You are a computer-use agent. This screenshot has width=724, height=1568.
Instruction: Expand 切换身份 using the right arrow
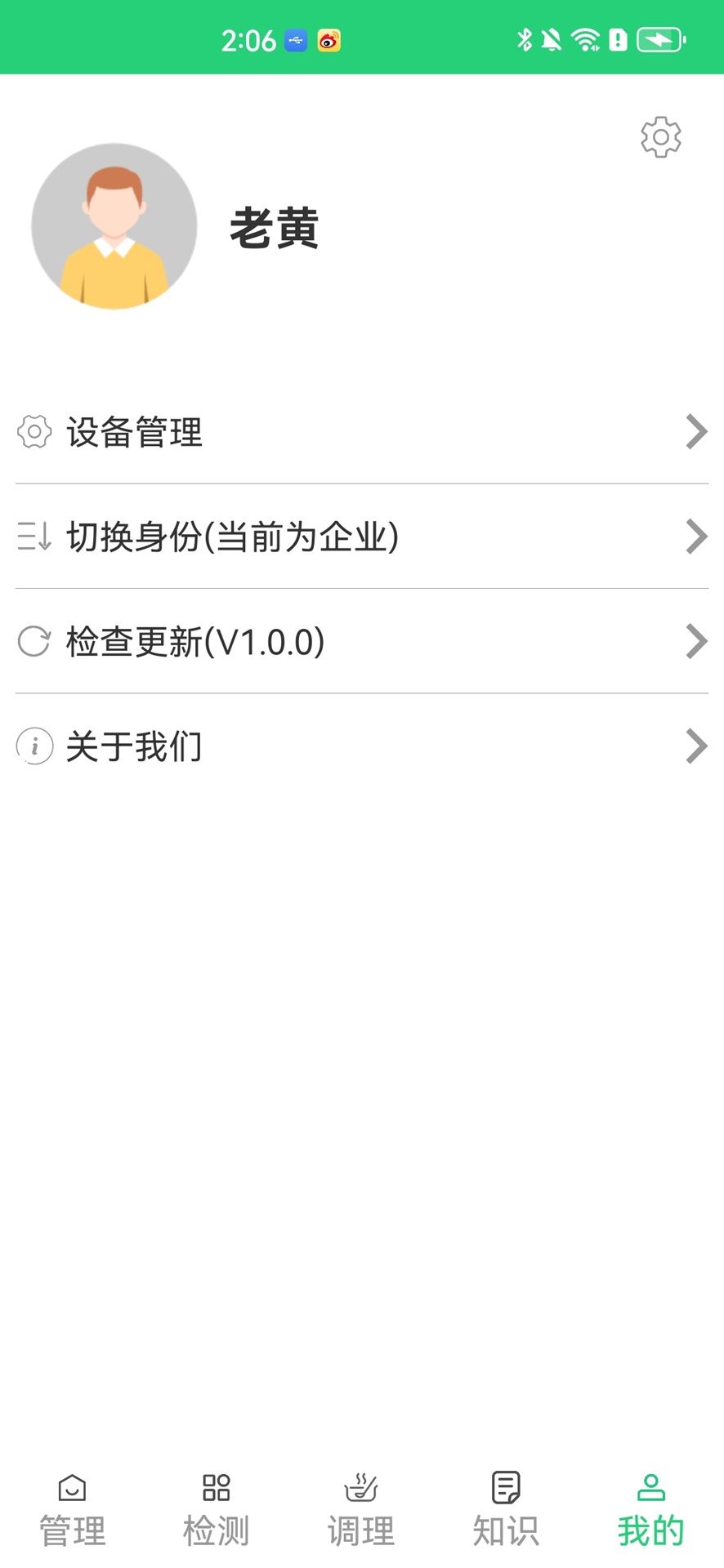point(695,537)
